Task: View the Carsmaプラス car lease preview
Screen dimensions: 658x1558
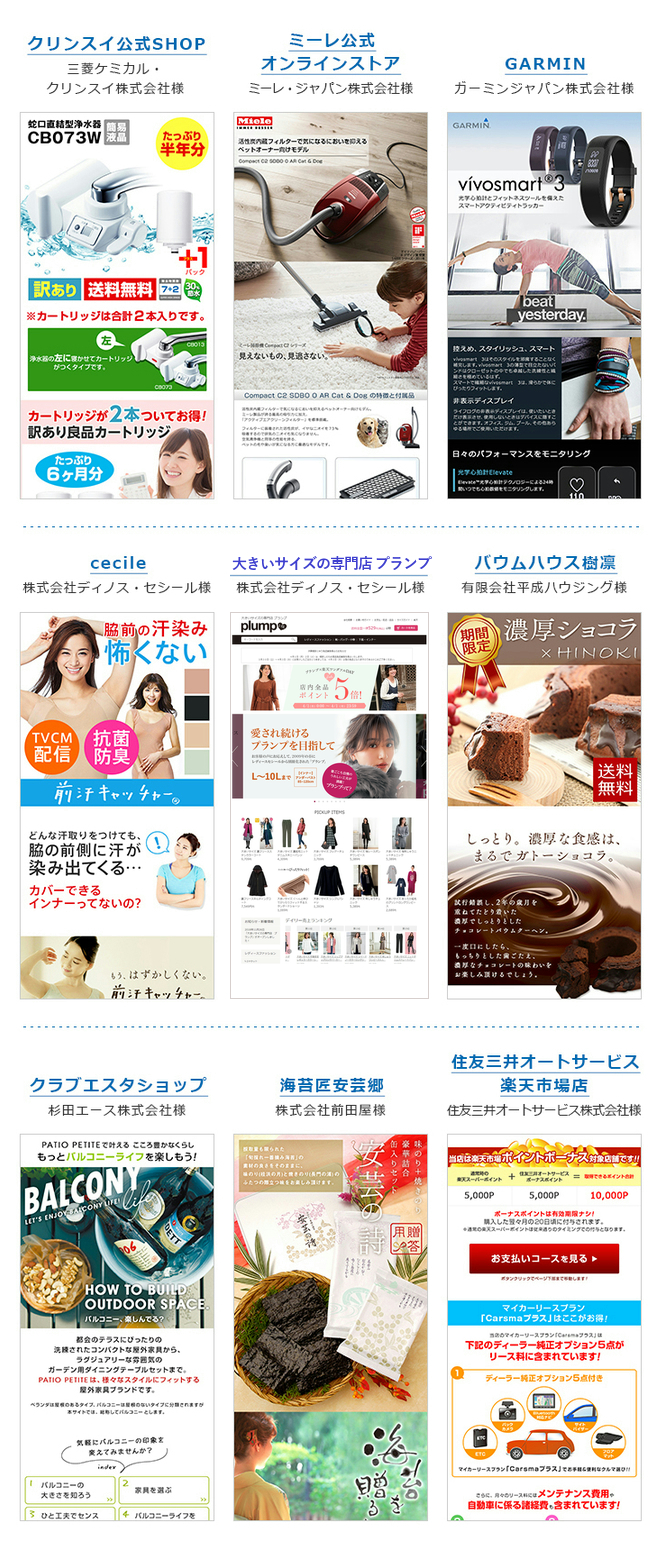Action: (544, 1327)
